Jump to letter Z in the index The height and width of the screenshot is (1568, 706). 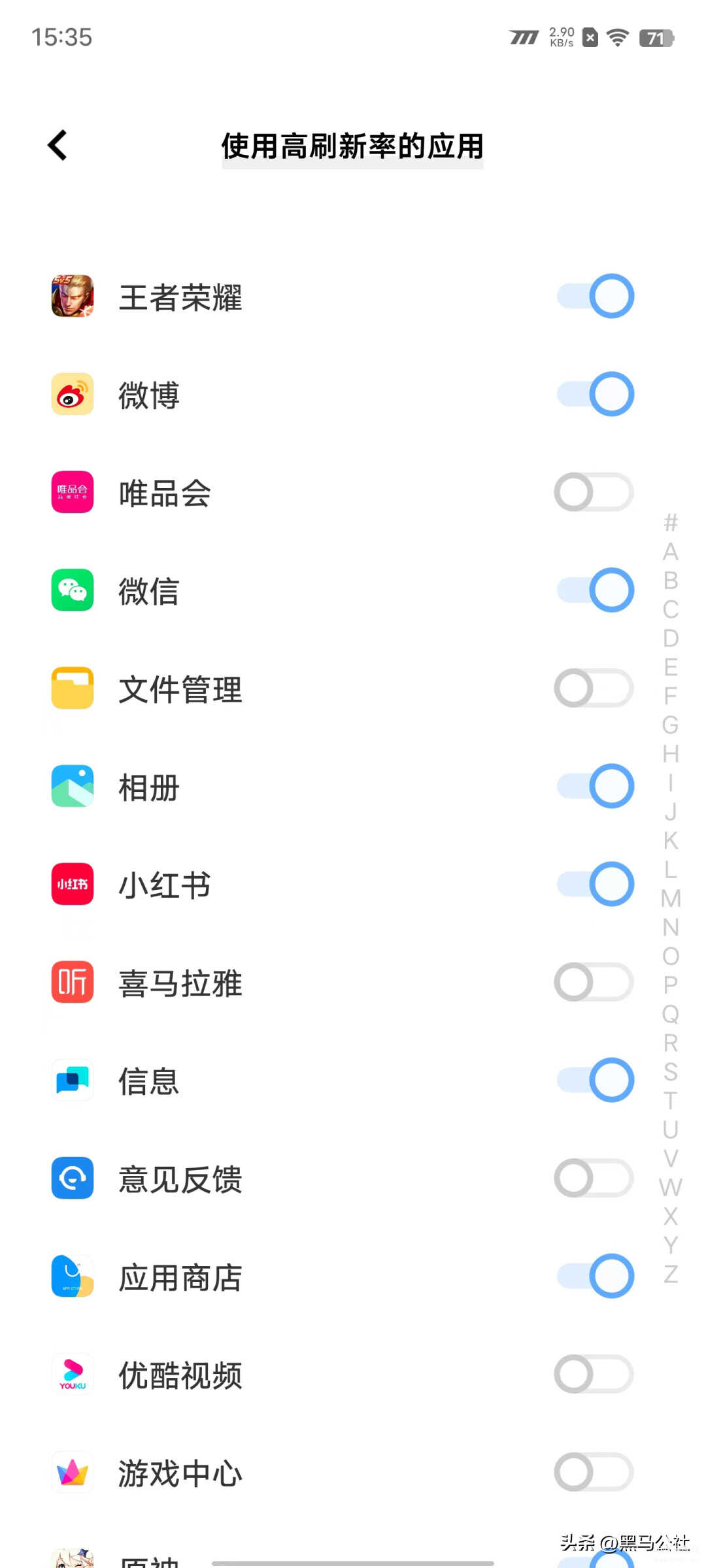(671, 1274)
